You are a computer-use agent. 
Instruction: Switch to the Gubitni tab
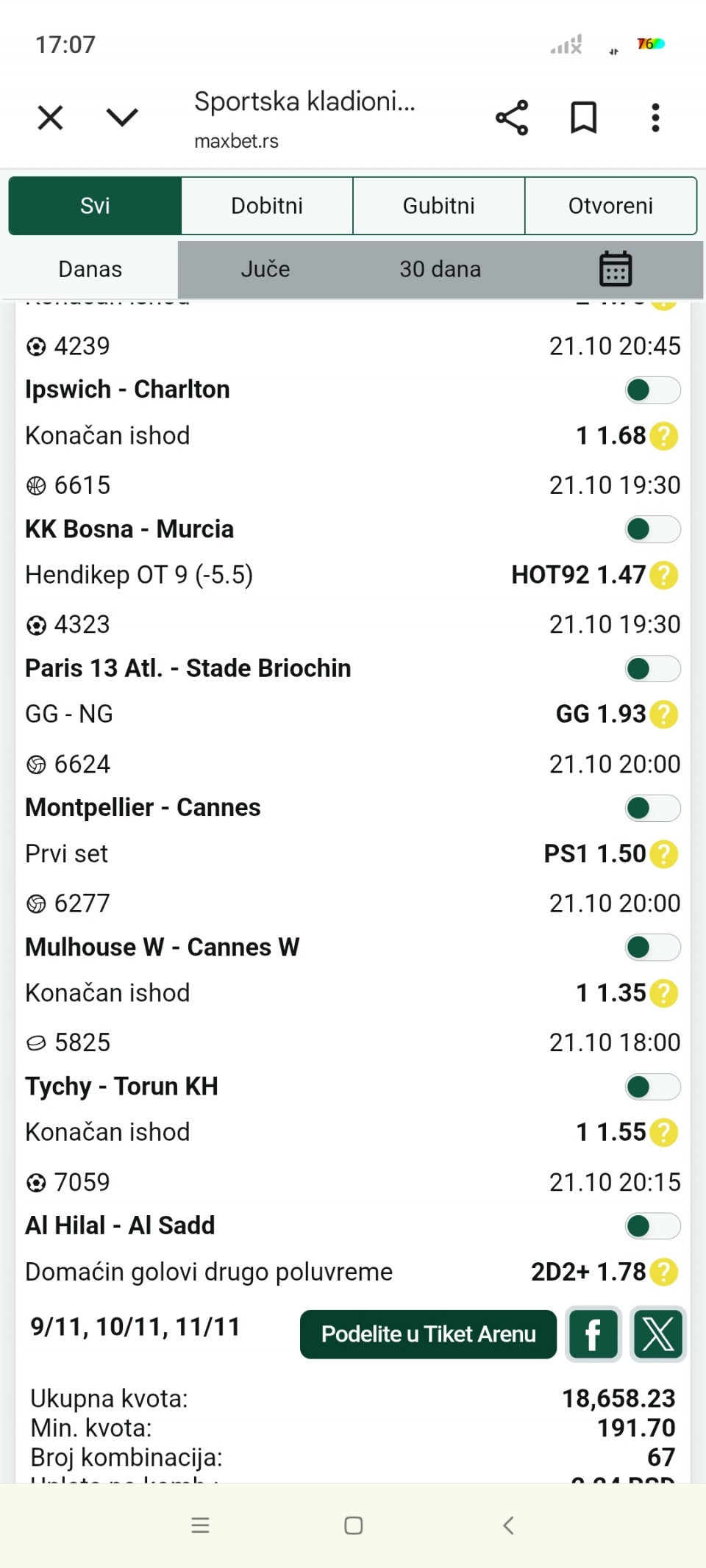point(439,206)
